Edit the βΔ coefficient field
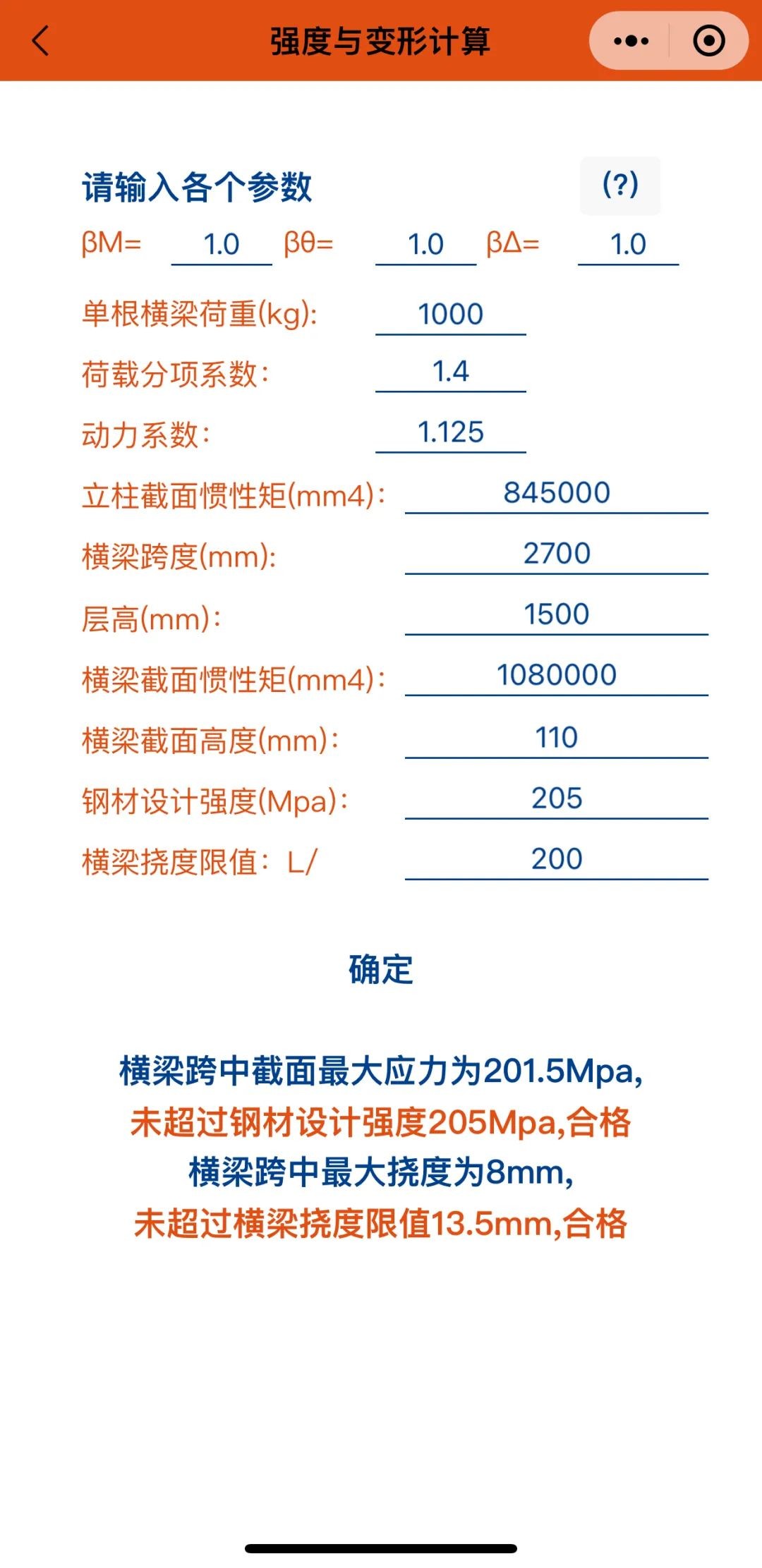The width and height of the screenshot is (762, 1568). 628,245
